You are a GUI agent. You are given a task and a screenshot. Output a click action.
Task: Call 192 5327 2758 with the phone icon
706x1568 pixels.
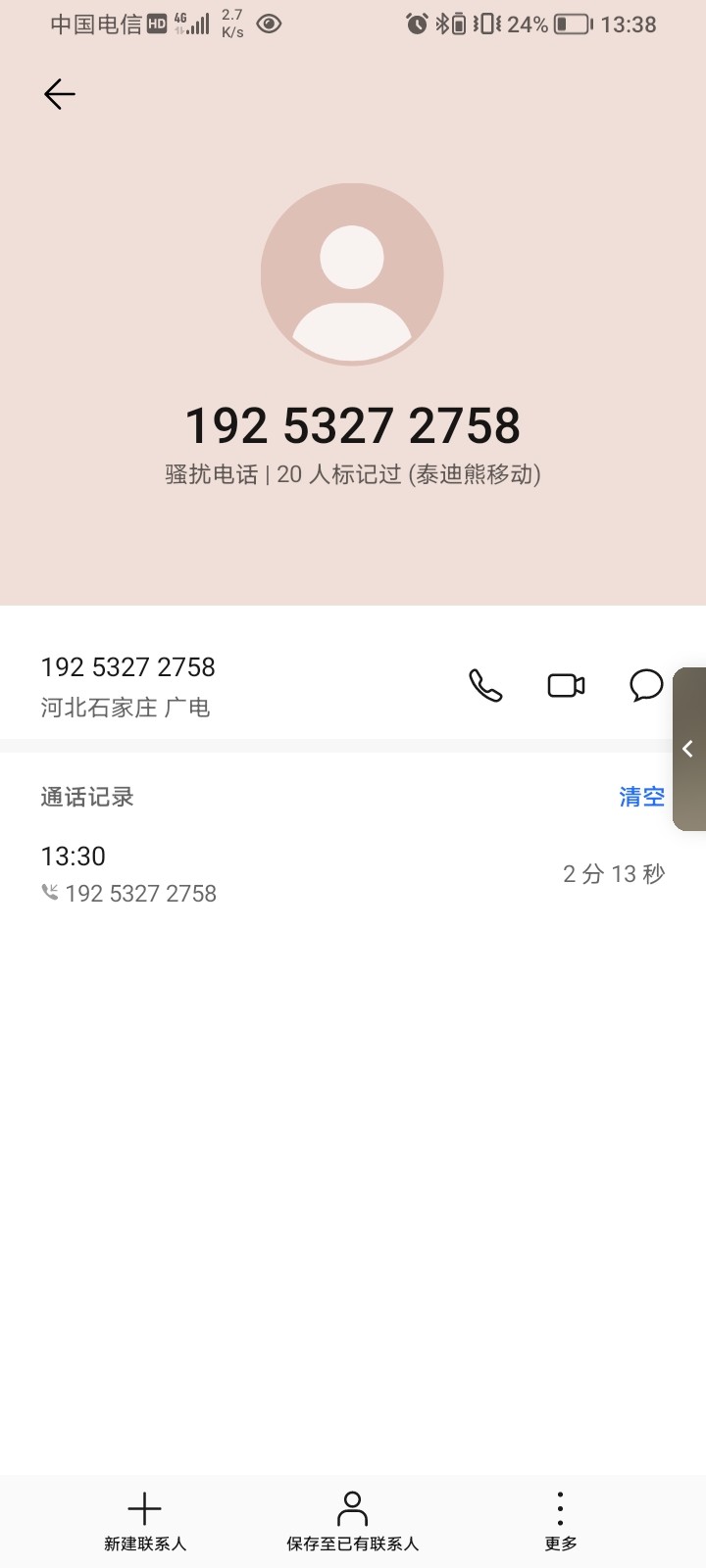click(x=485, y=685)
